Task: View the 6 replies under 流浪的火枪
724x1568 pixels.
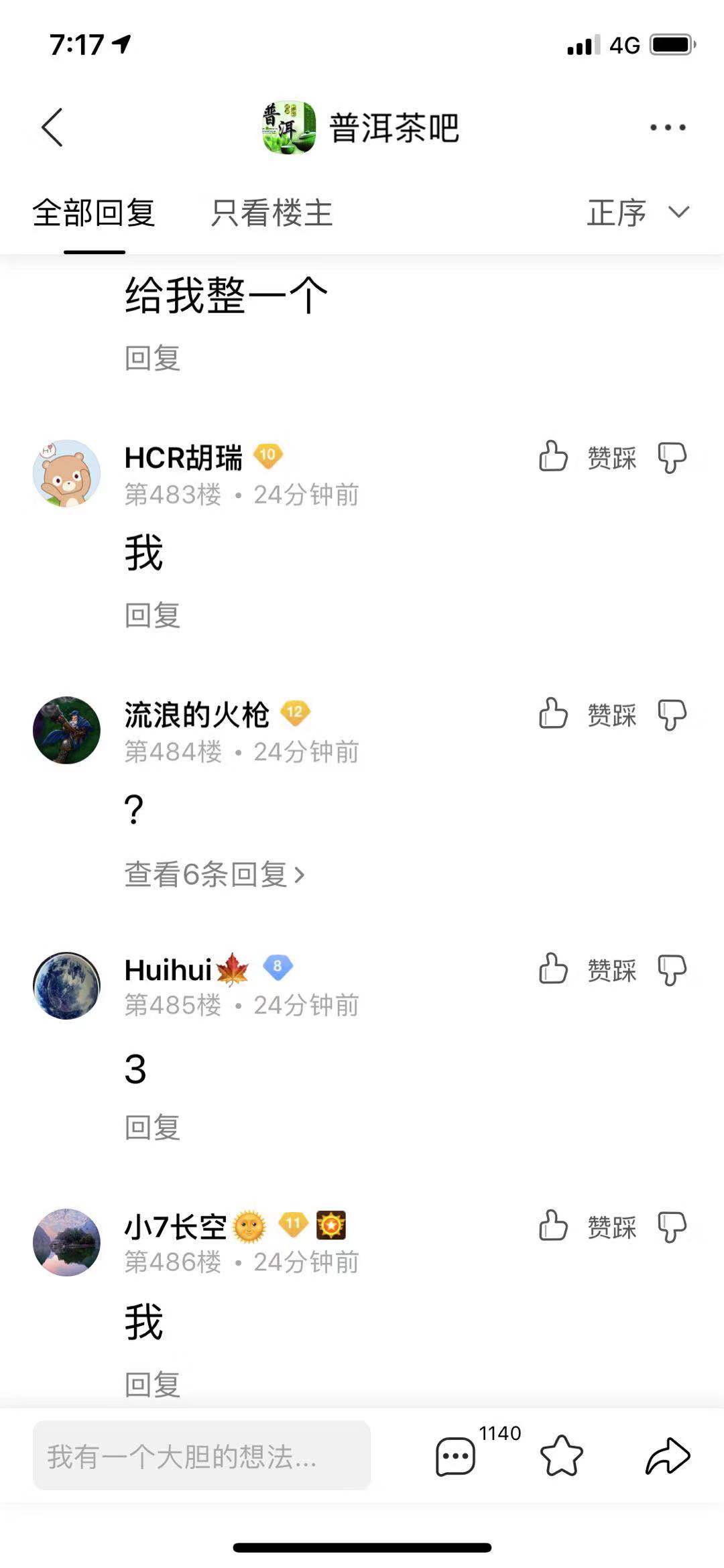Action: click(x=215, y=874)
